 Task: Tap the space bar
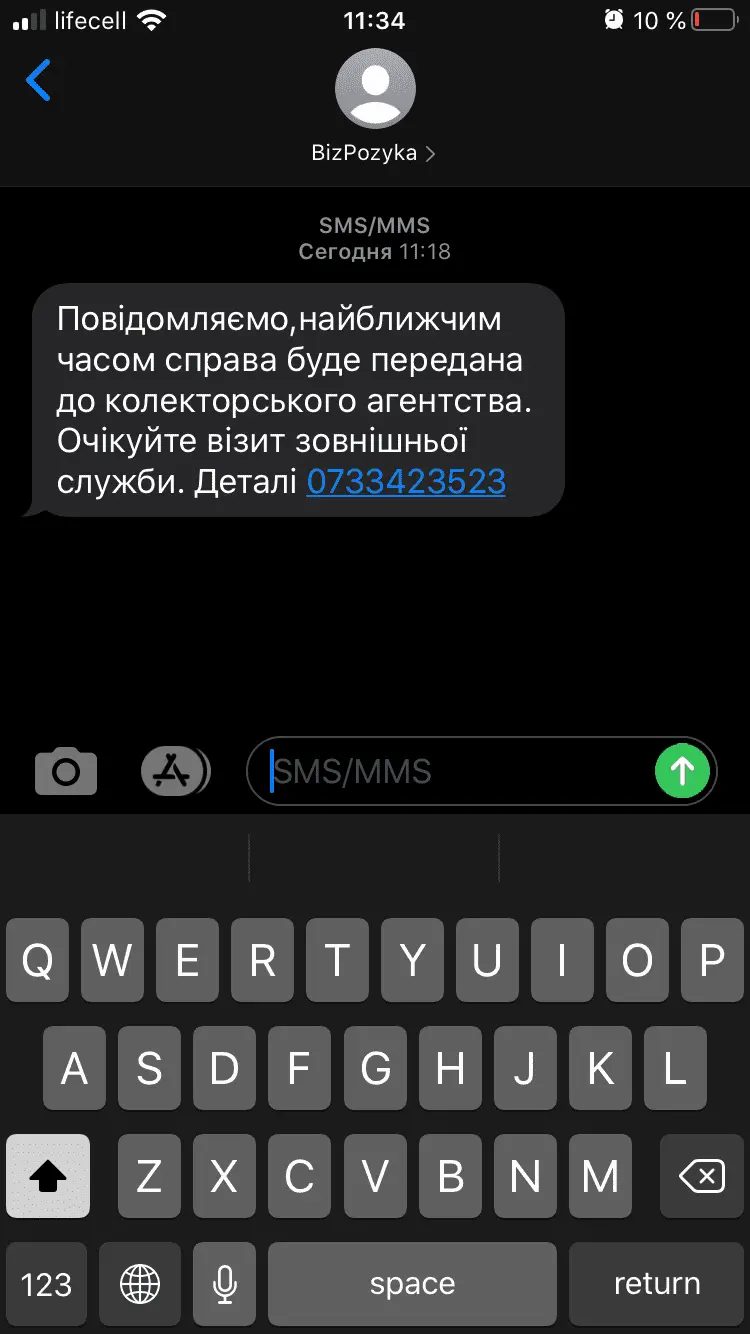click(x=412, y=1283)
